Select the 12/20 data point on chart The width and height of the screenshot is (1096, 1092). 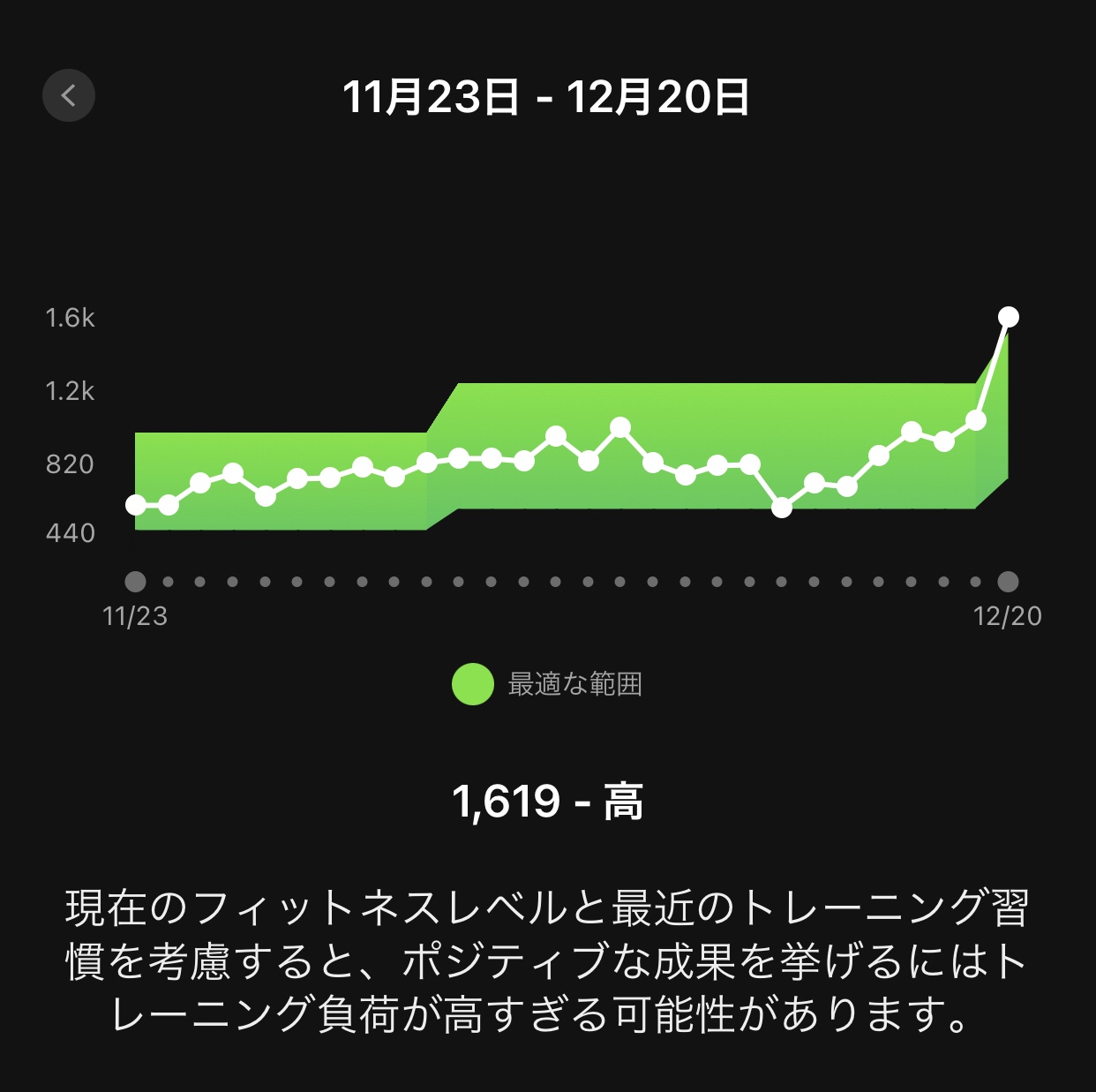click(x=1008, y=317)
